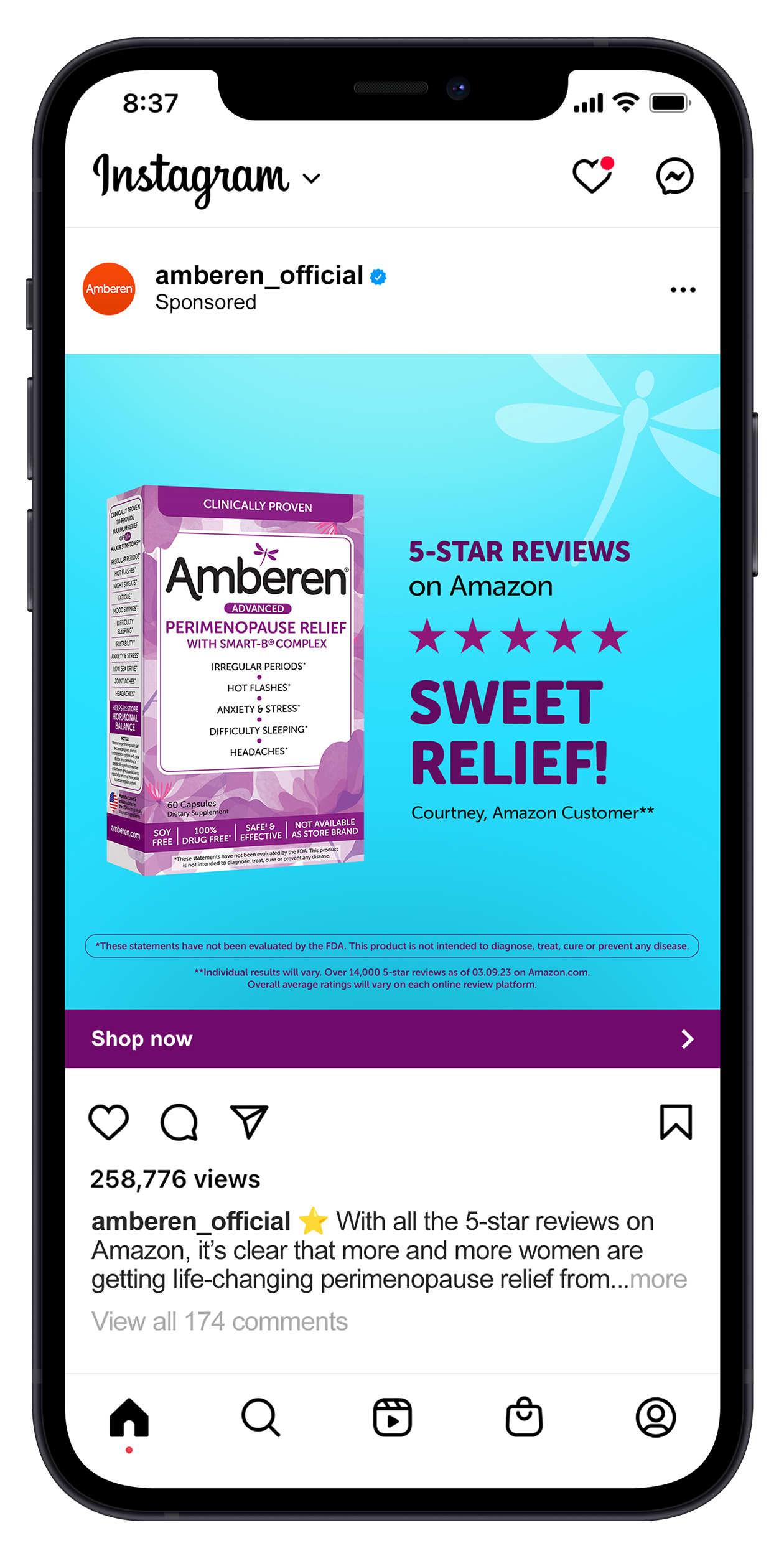The image size is (784, 1556).
Task: Open the activity heart notifications
Action: click(x=592, y=176)
